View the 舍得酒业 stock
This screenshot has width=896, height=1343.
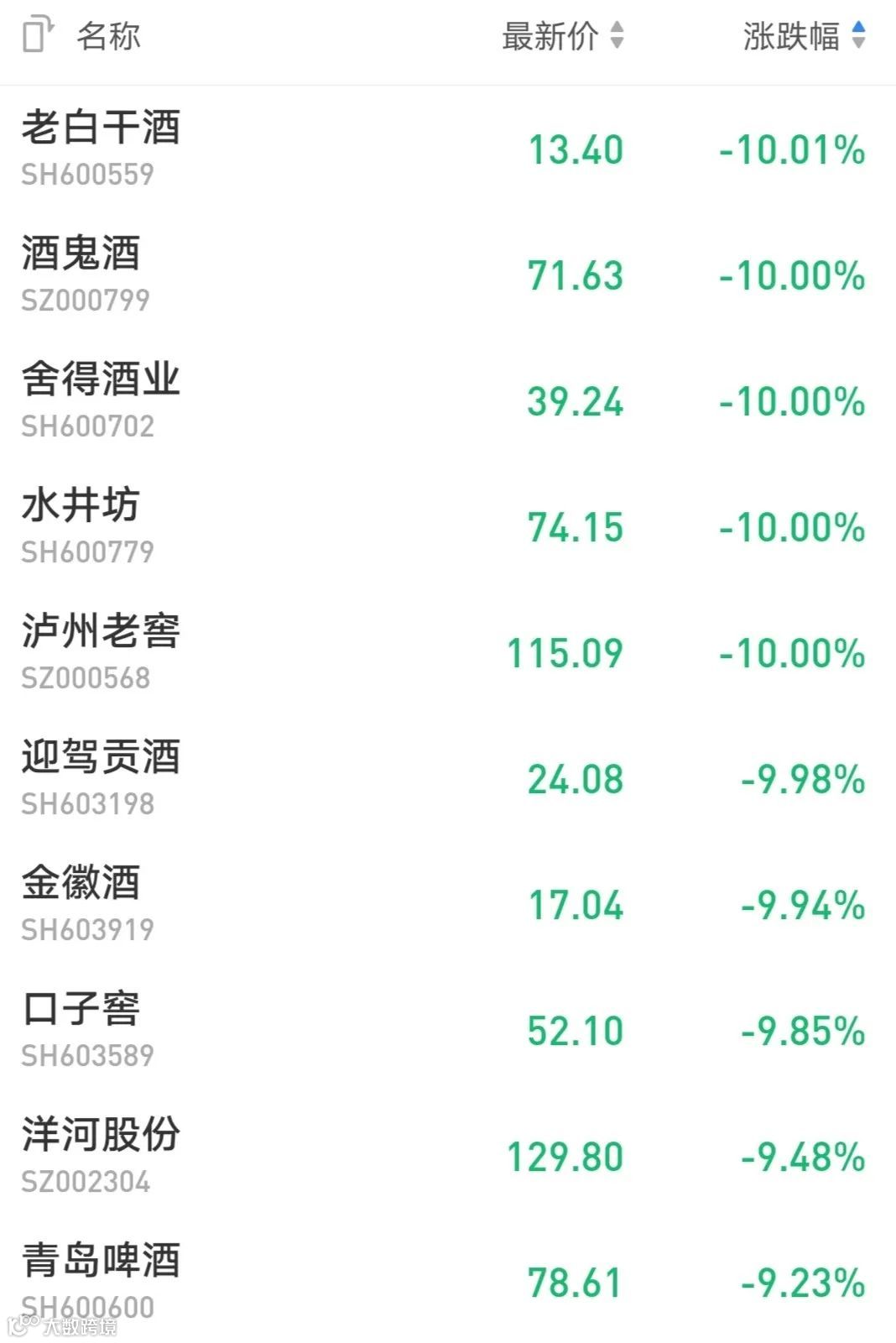[x=448, y=400]
